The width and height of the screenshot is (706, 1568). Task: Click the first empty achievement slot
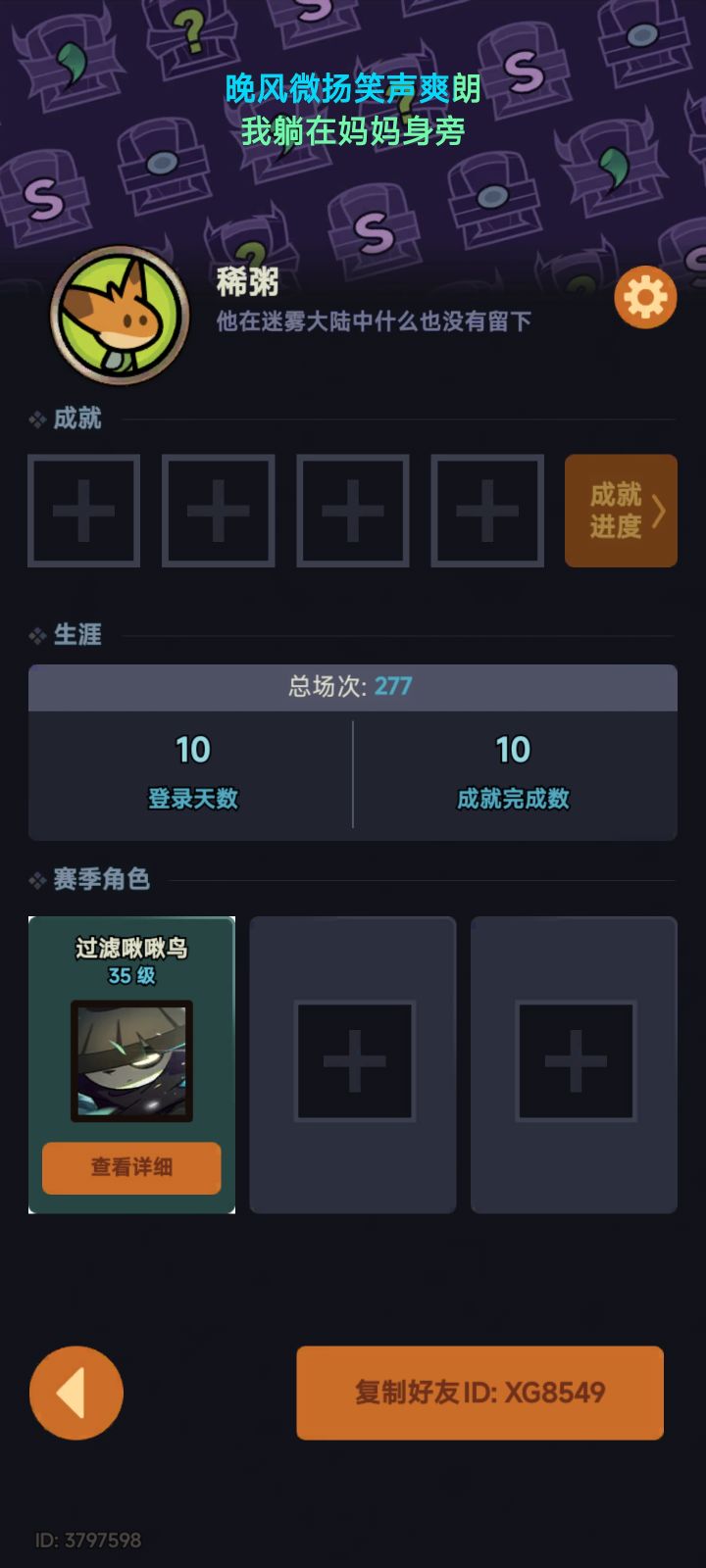[x=83, y=511]
